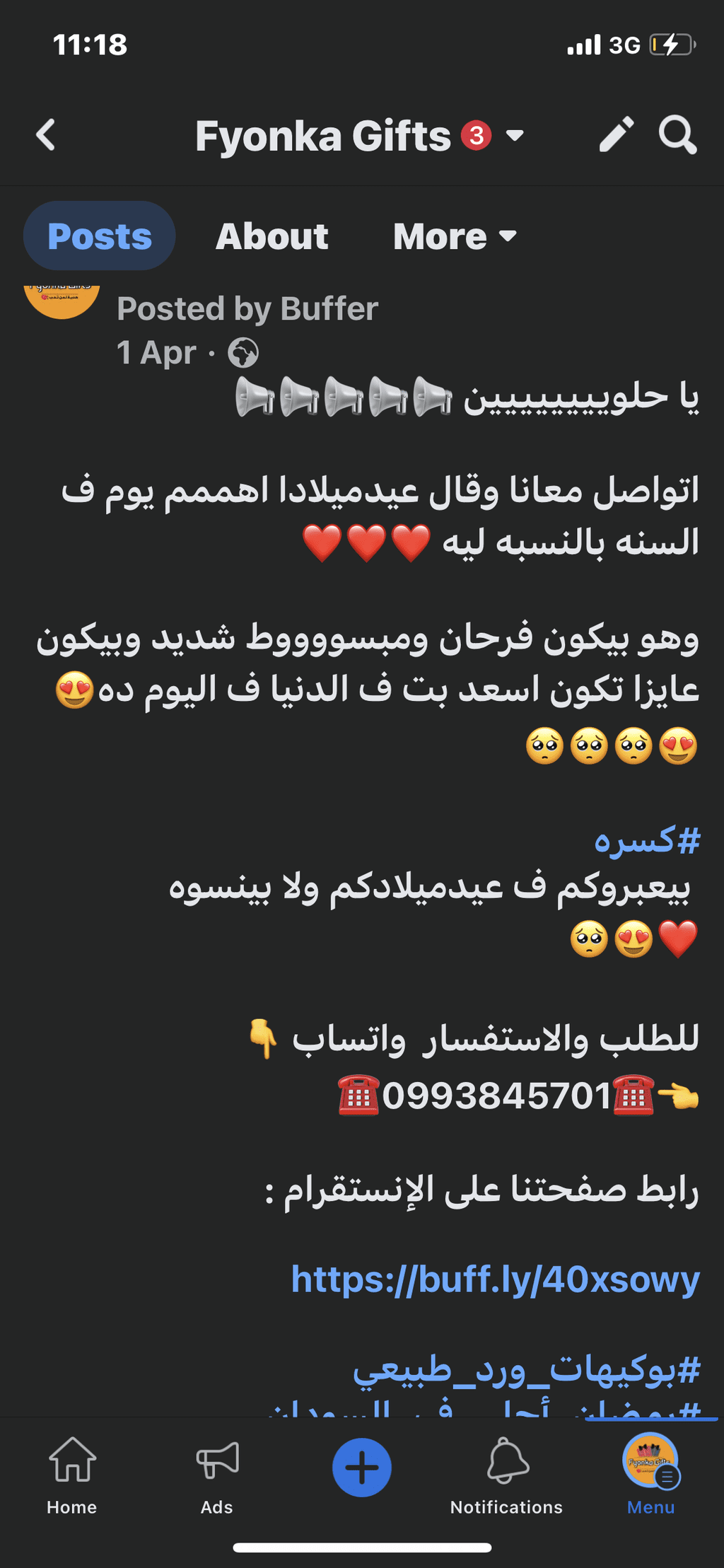Select the Posts tab
This screenshot has height=1568, width=724.
click(100, 236)
